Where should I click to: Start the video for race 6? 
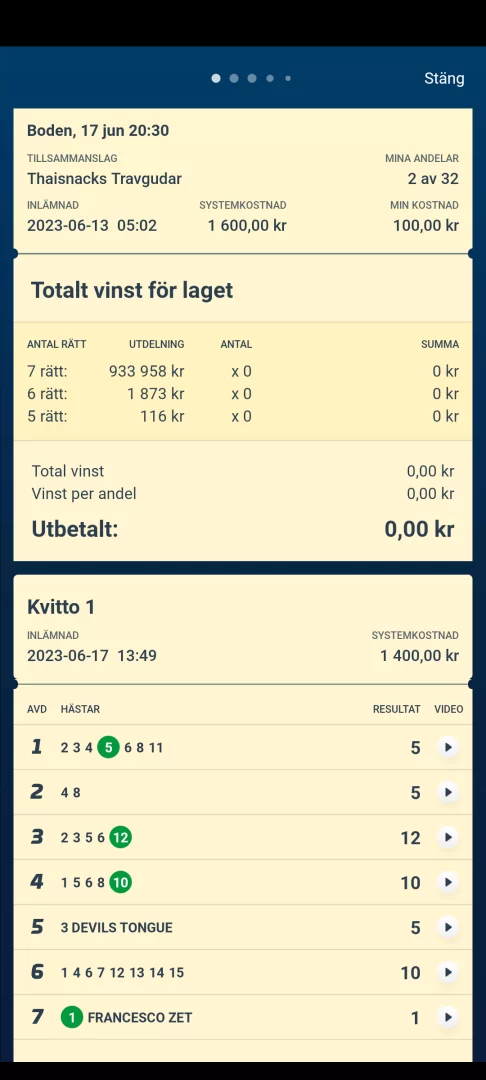448,973
